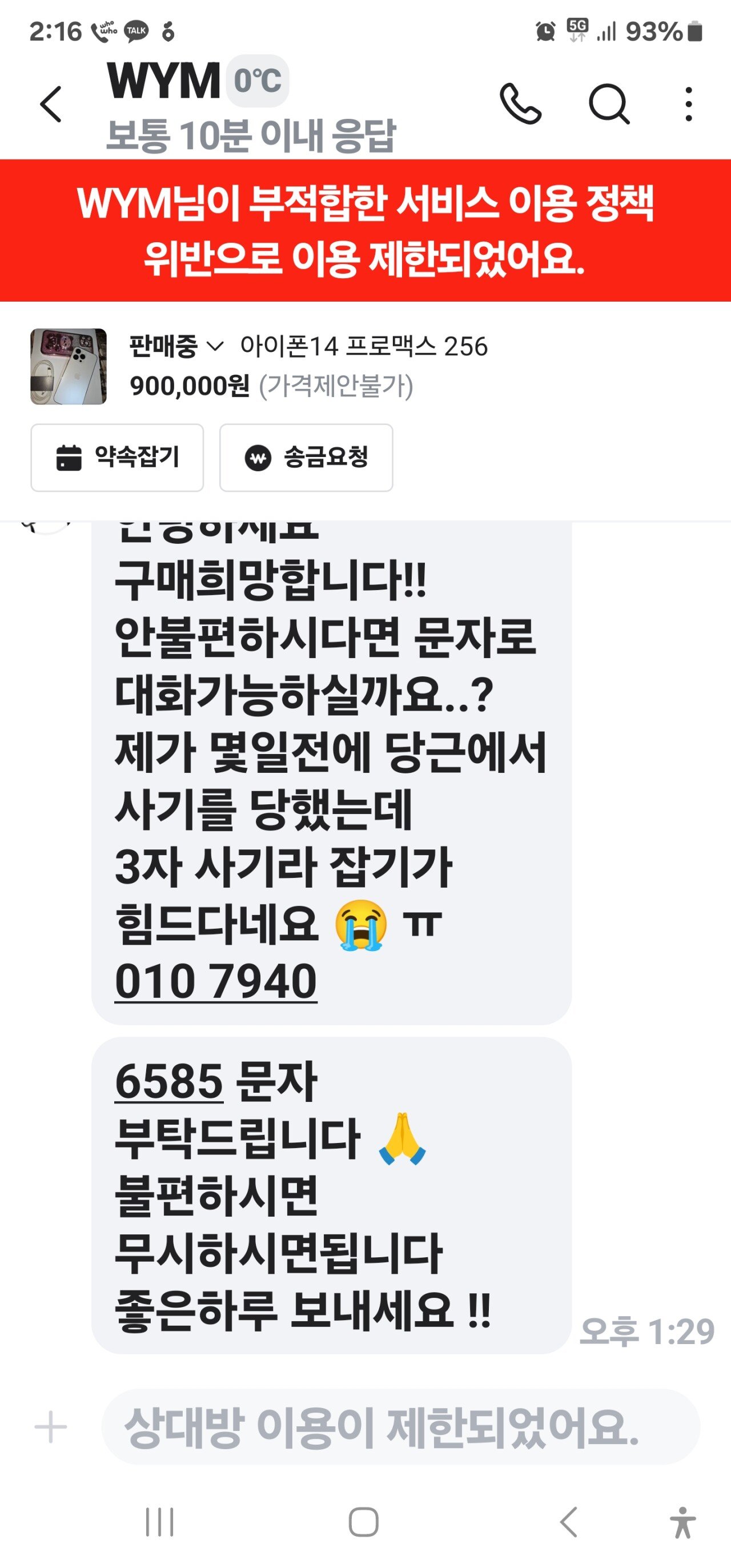Tap the underlined 010 7940 phone number
This screenshot has height=1568, width=731.
tap(216, 981)
